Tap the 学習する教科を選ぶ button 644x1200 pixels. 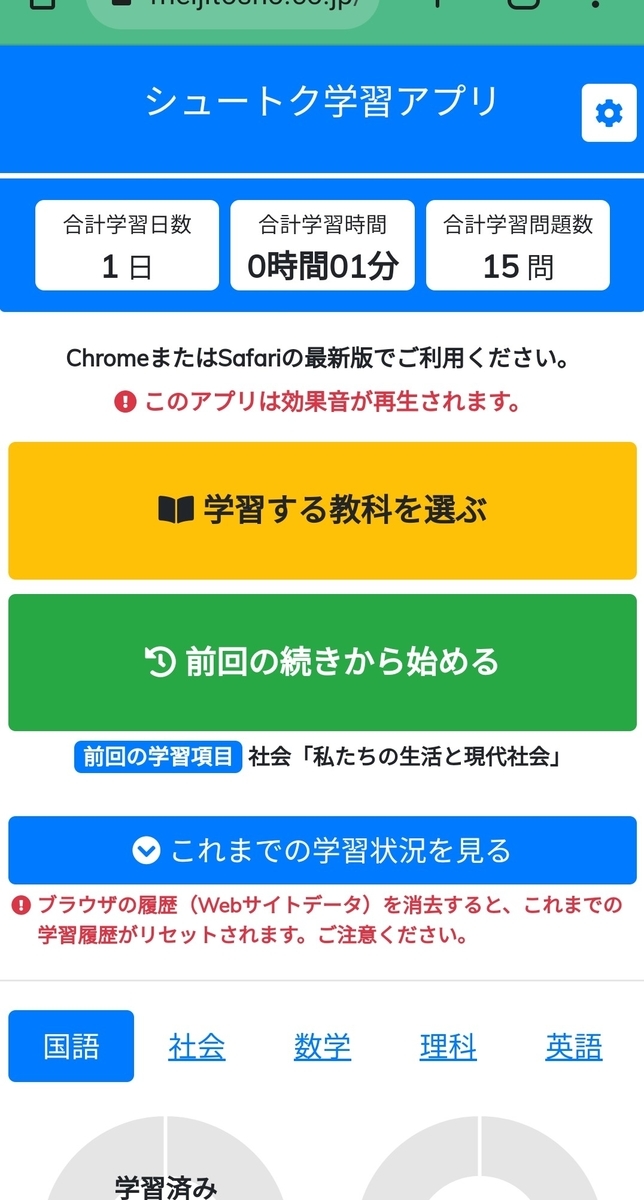click(322, 510)
